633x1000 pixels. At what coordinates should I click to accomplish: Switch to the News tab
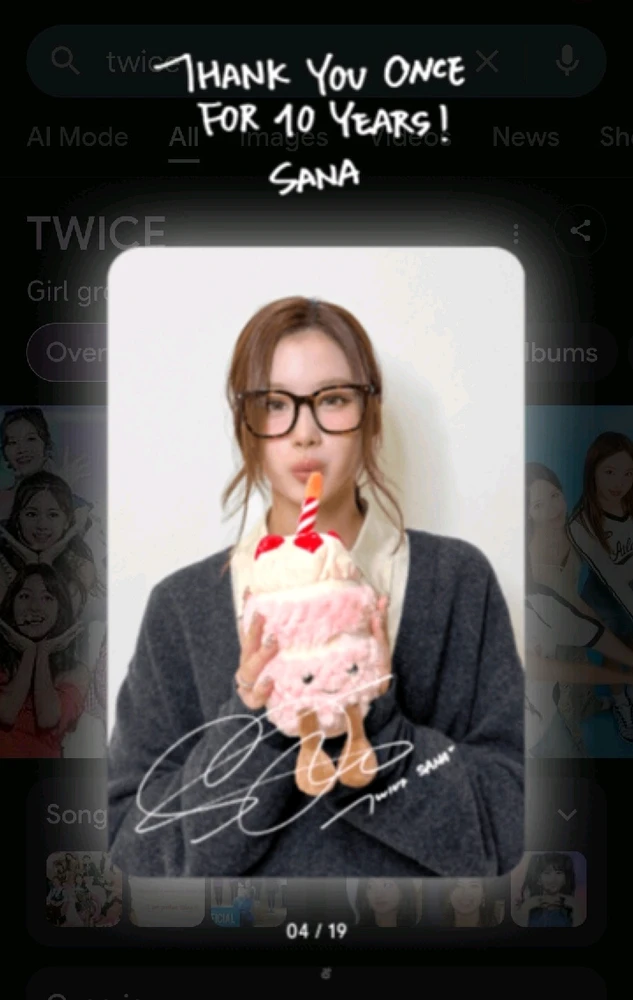pos(525,137)
